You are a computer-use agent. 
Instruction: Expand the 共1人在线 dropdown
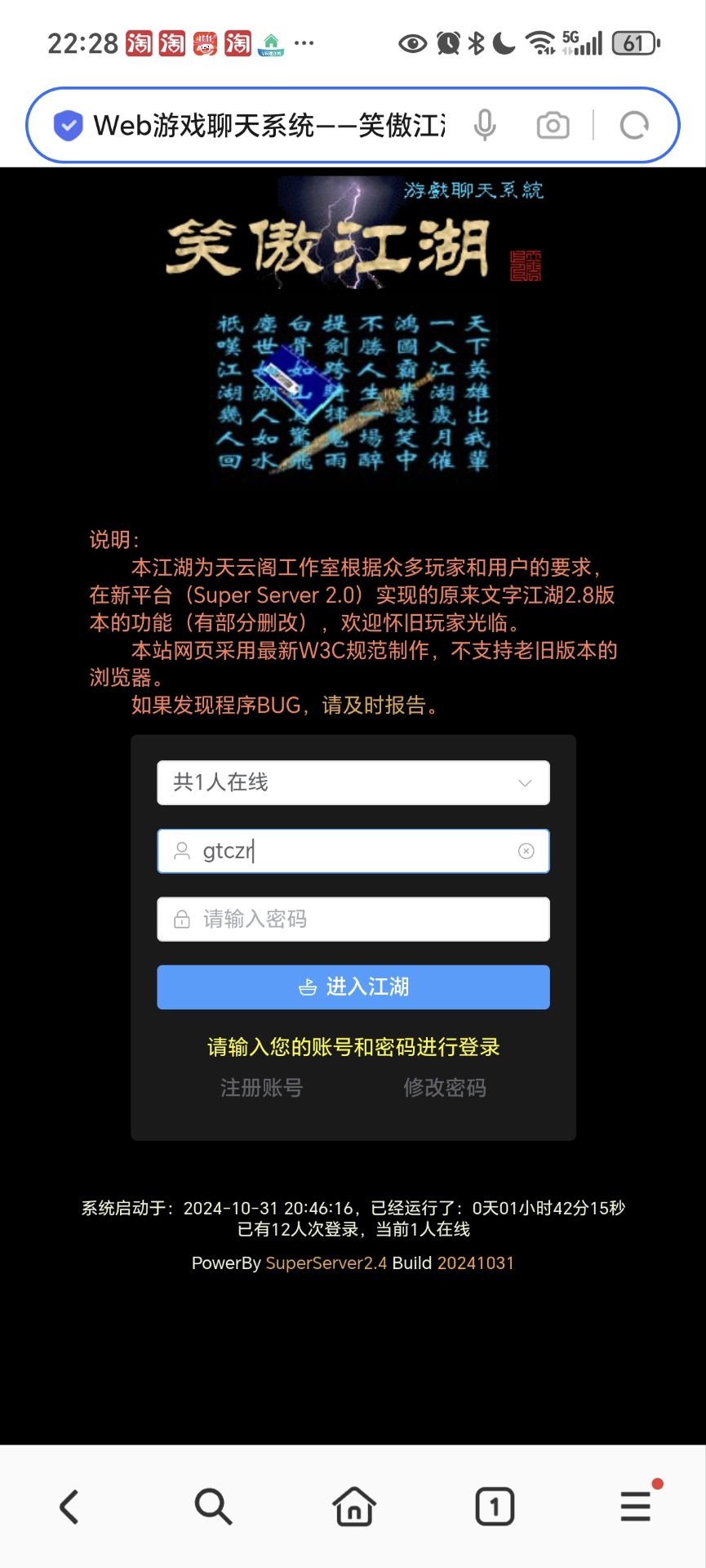click(353, 782)
